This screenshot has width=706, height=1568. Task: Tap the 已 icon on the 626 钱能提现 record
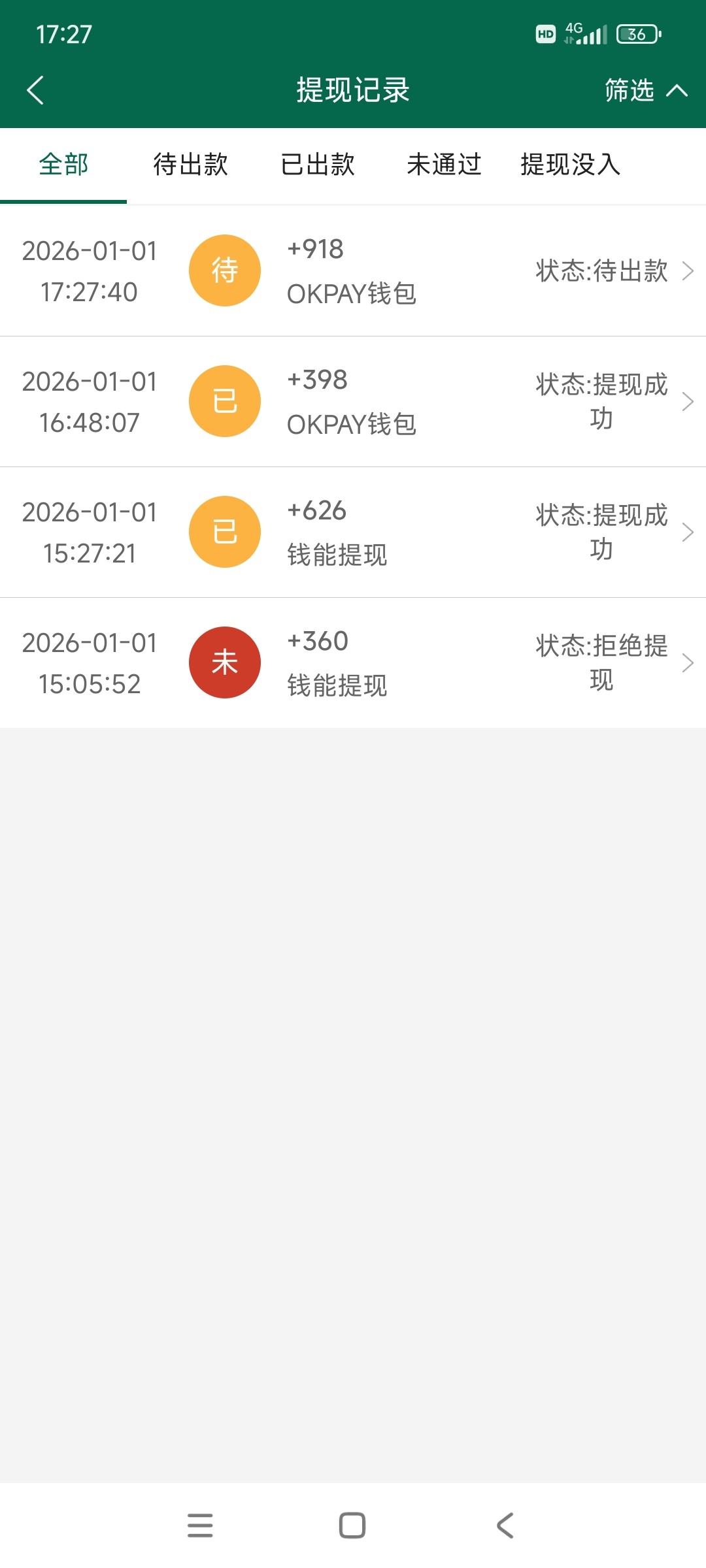tap(224, 531)
